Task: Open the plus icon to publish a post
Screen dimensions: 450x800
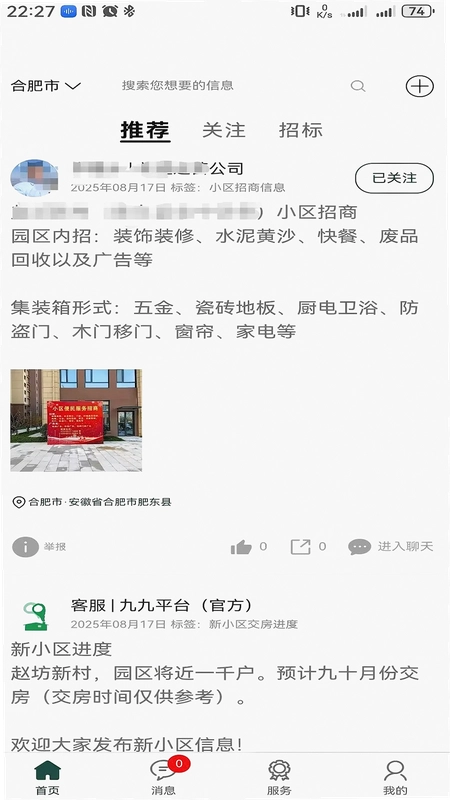Action: (x=419, y=86)
